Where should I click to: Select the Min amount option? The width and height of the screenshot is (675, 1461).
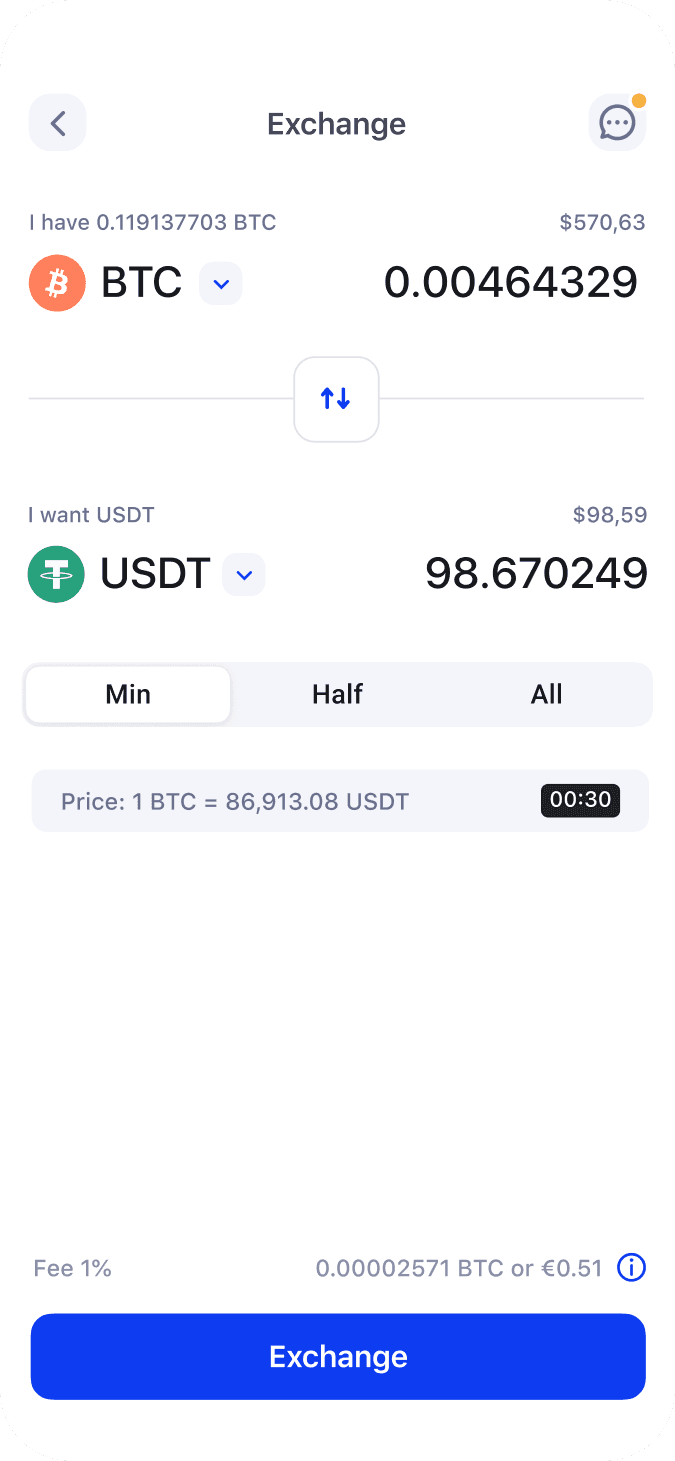pos(128,694)
